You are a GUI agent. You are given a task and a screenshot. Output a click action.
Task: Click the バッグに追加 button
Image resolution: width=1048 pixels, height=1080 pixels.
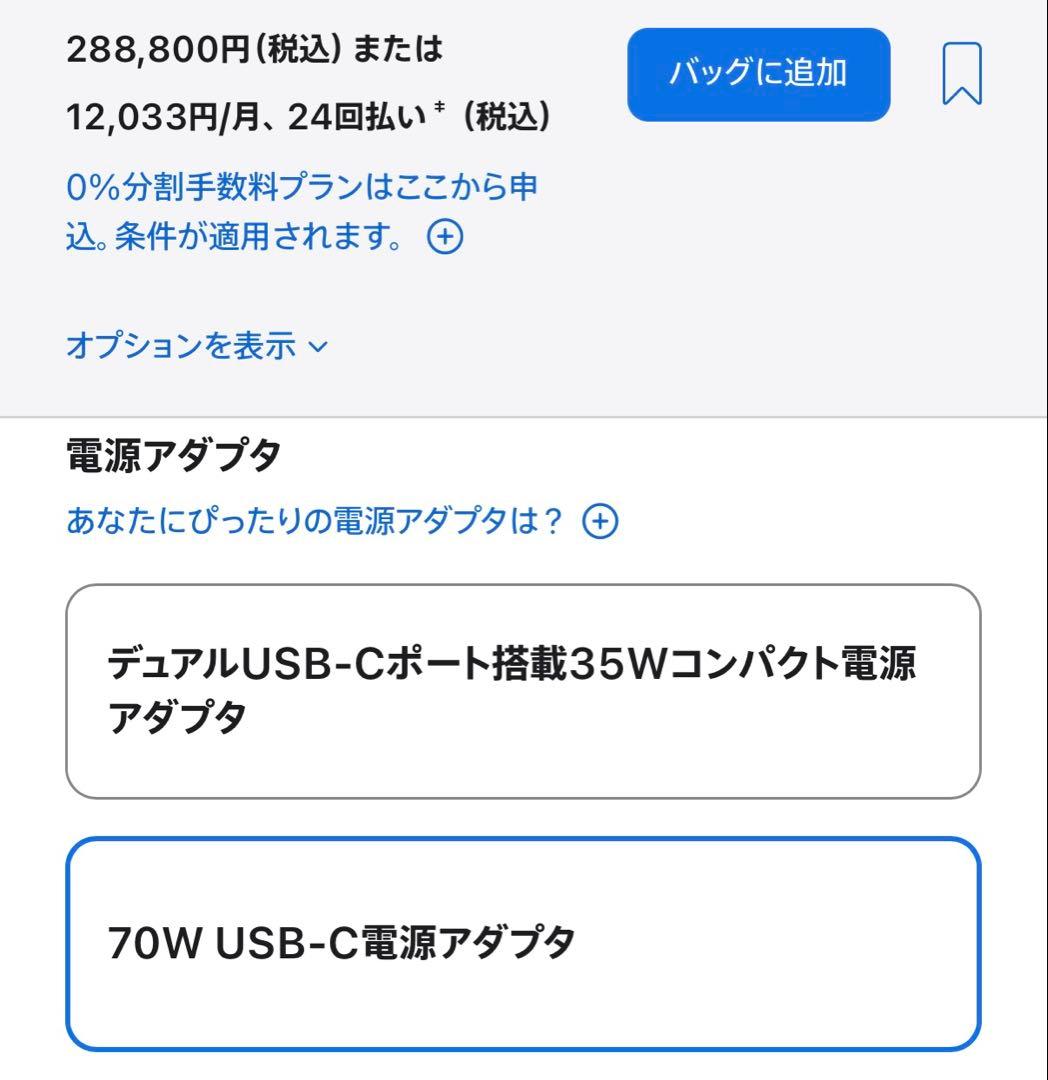pos(758,76)
